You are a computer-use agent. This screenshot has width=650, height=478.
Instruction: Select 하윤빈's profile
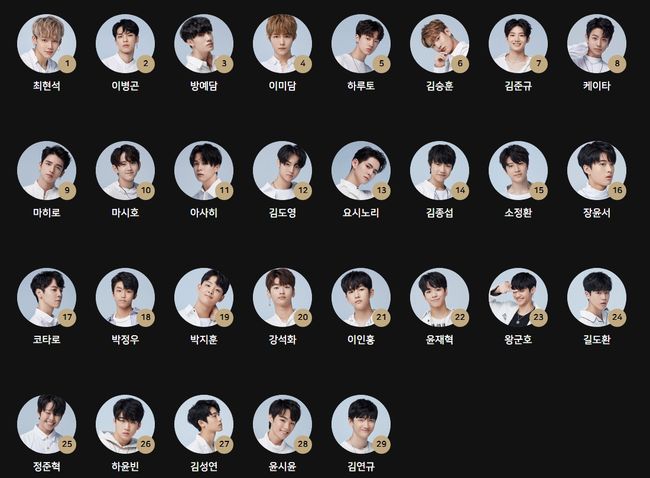[x=125, y=425]
